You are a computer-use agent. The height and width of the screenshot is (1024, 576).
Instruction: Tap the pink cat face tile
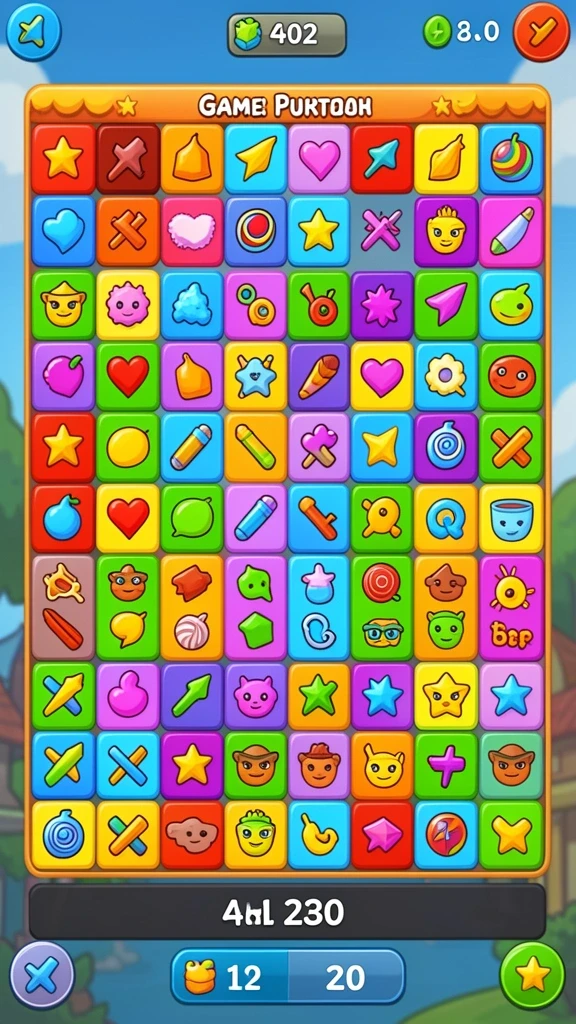click(x=256, y=696)
